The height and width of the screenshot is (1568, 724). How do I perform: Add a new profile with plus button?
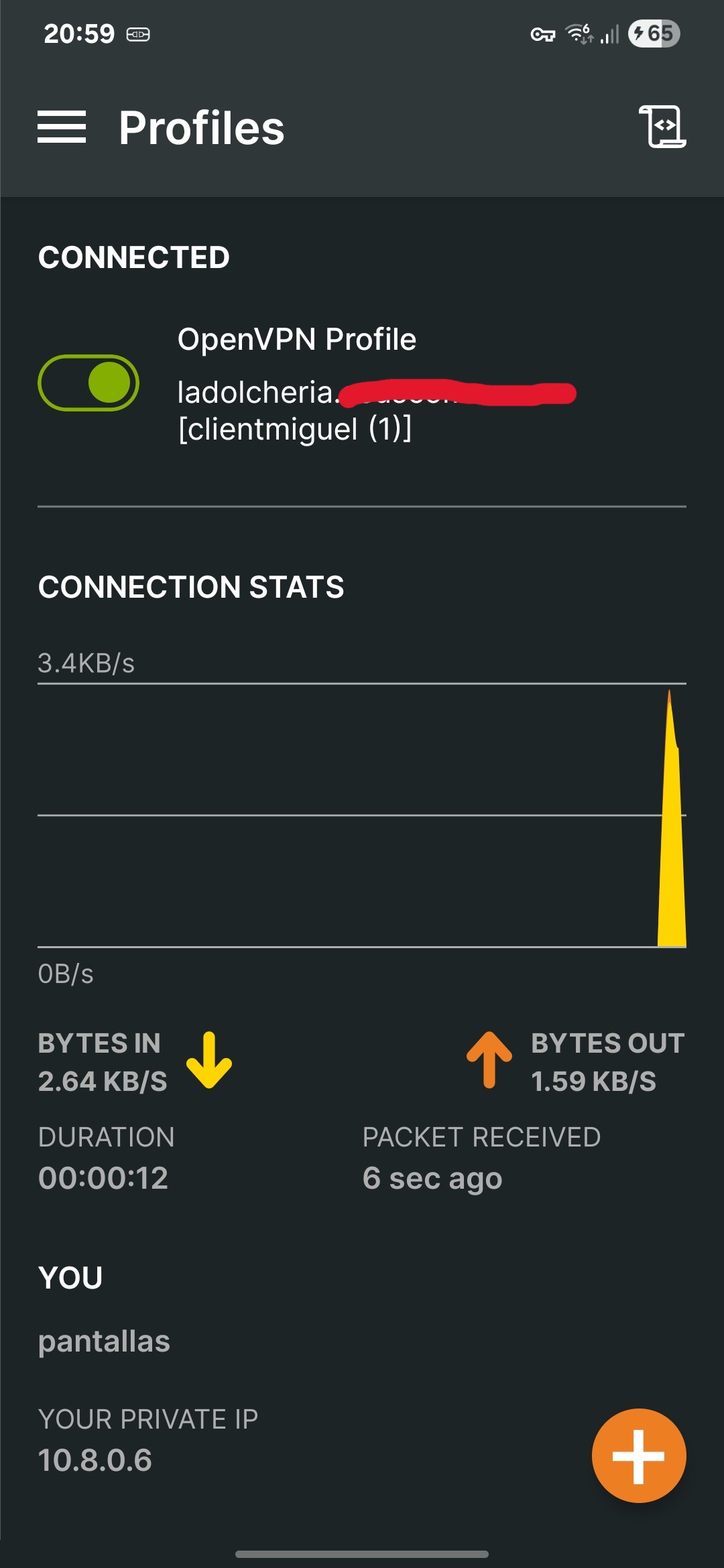[639, 1455]
